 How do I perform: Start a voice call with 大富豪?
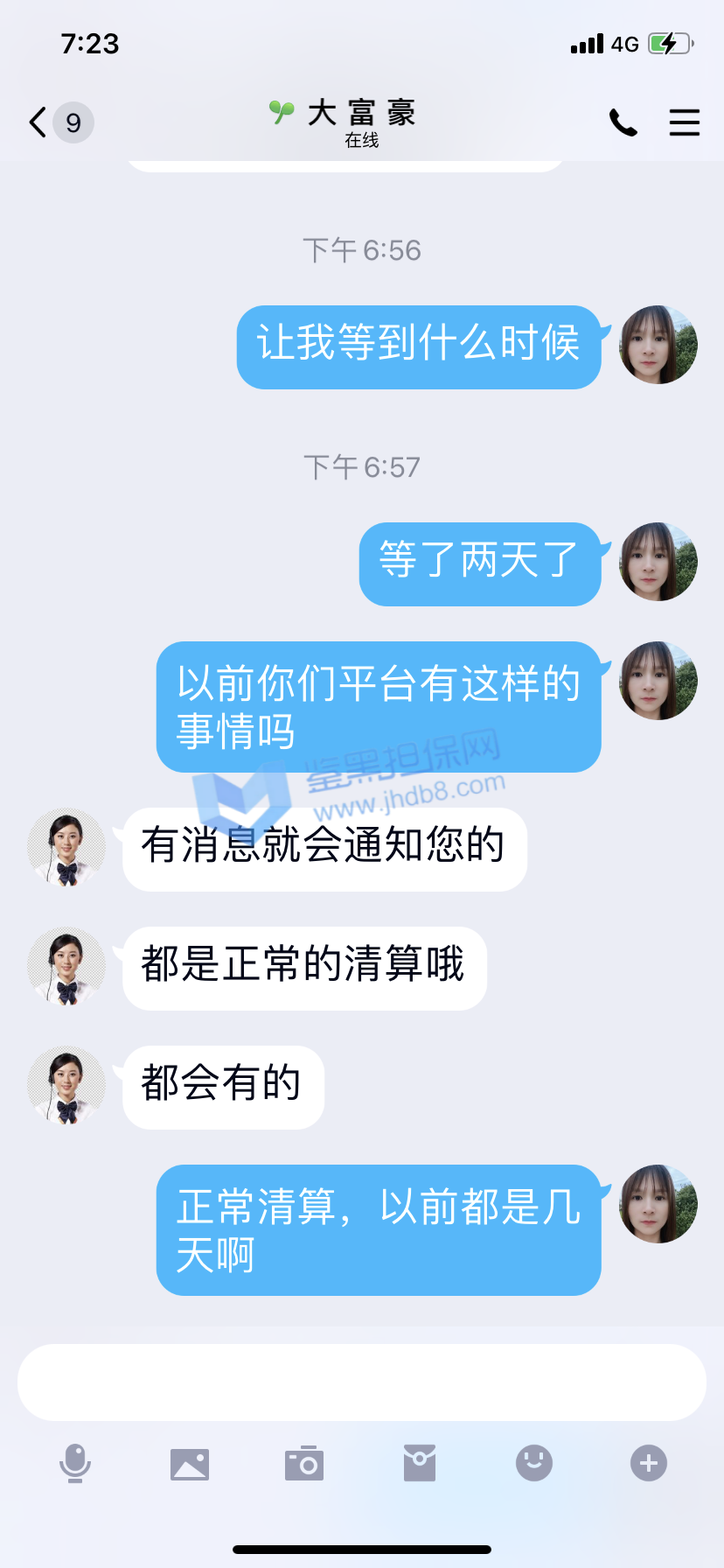click(x=623, y=122)
